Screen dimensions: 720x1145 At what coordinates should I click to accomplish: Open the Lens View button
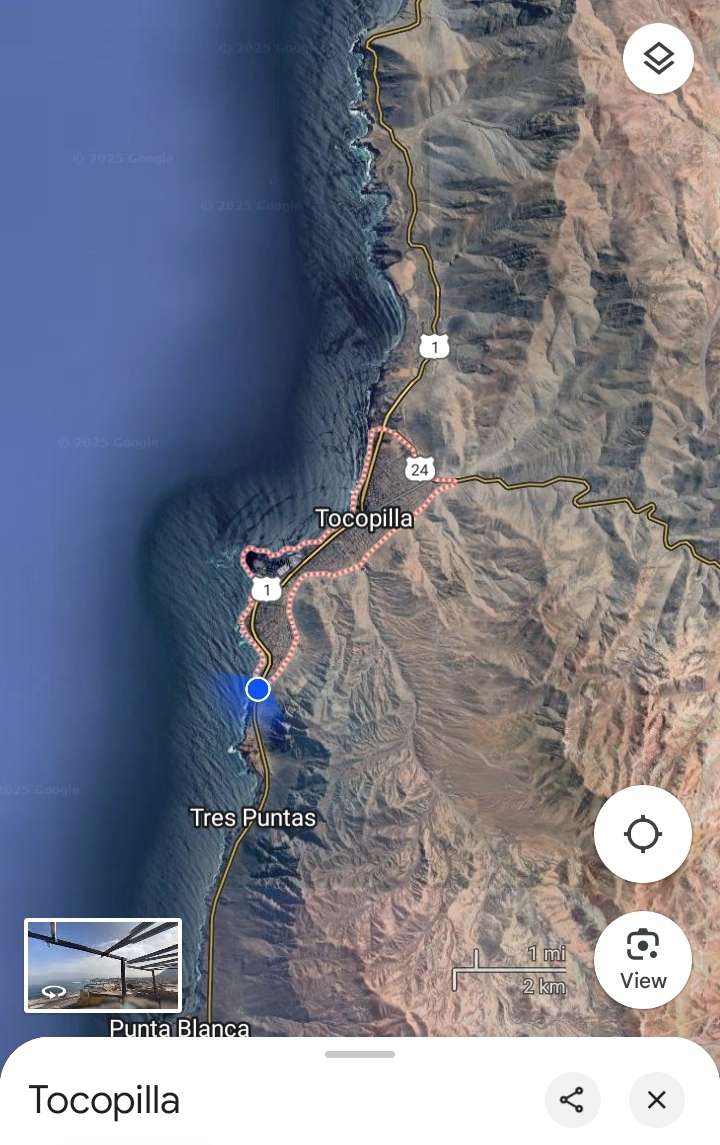(x=642, y=959)
